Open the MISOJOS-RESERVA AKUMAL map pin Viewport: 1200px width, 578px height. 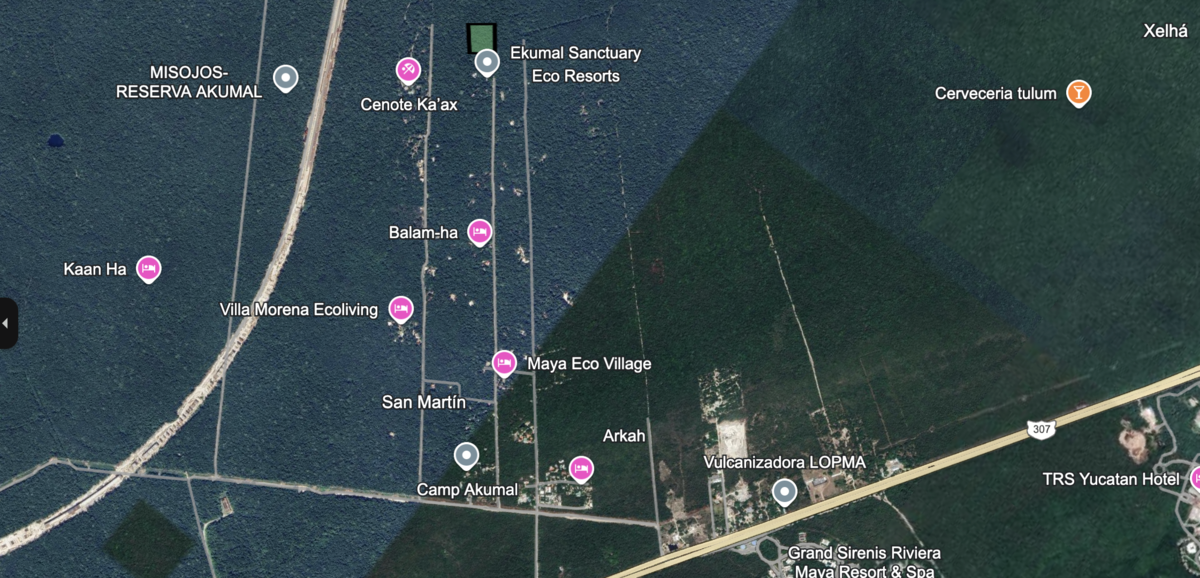click(x=286, y=77)
